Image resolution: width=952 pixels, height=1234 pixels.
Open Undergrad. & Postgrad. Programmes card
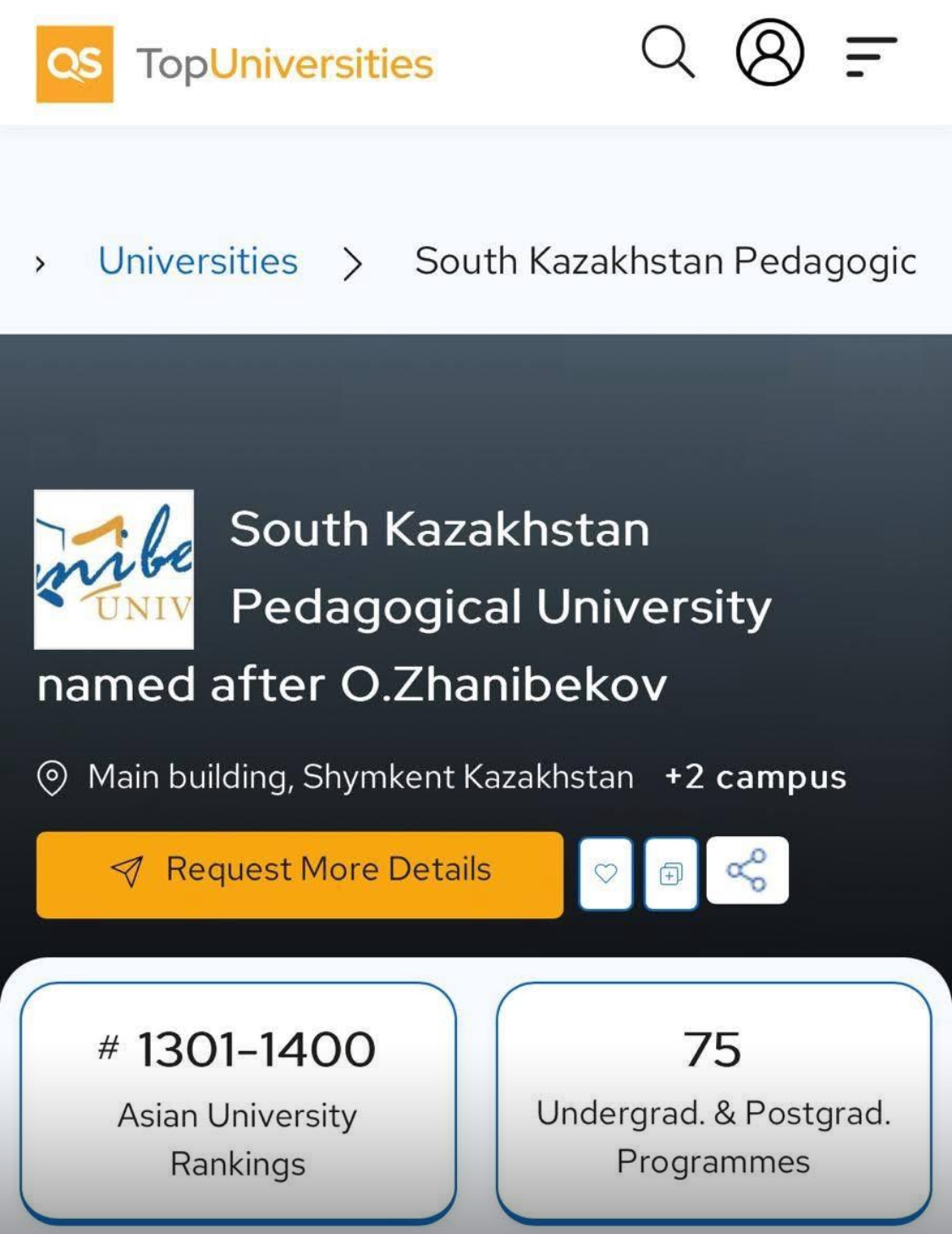click(713, 1102)
